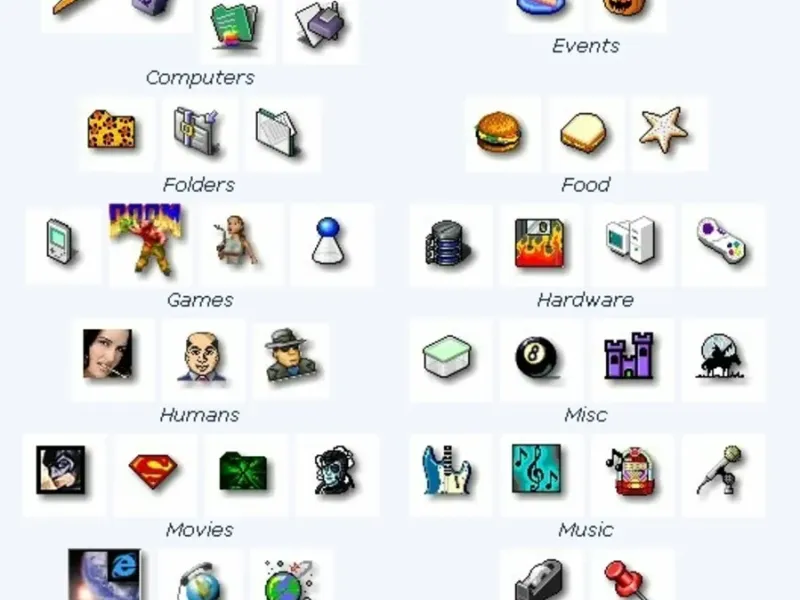This screenshot has width=800, height=600.
Task: Open the red pushpin icon tile
Action: (630, 578)
